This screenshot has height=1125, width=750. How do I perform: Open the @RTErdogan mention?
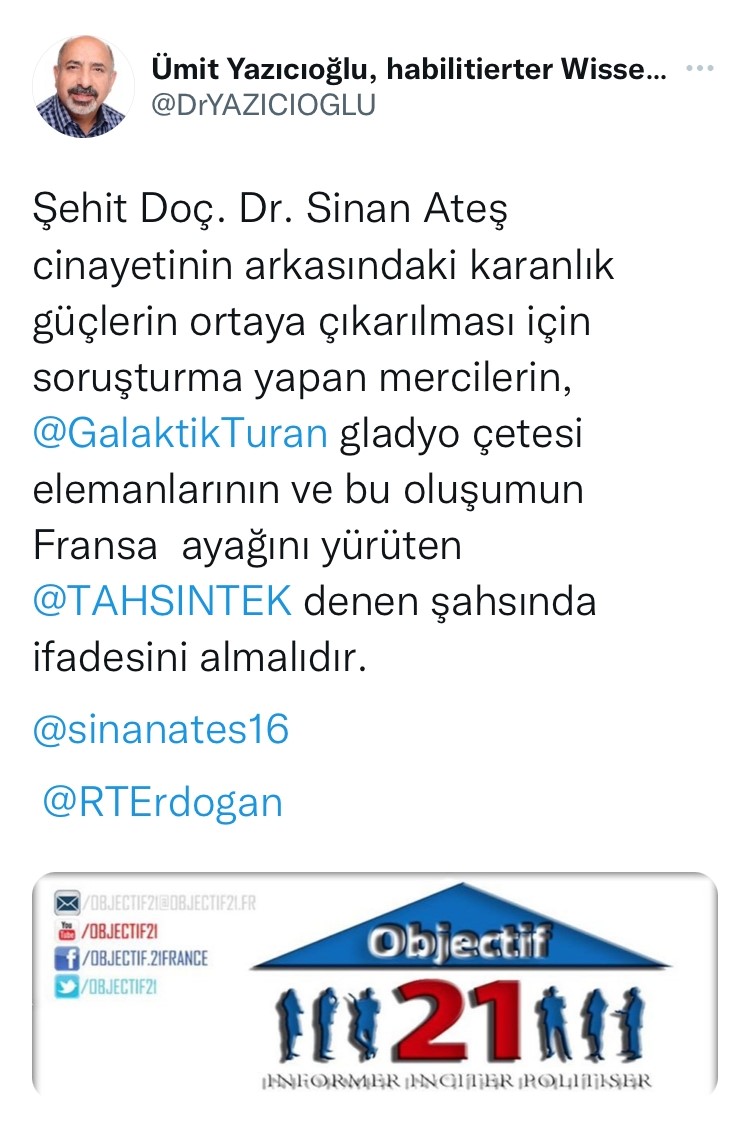161,801
